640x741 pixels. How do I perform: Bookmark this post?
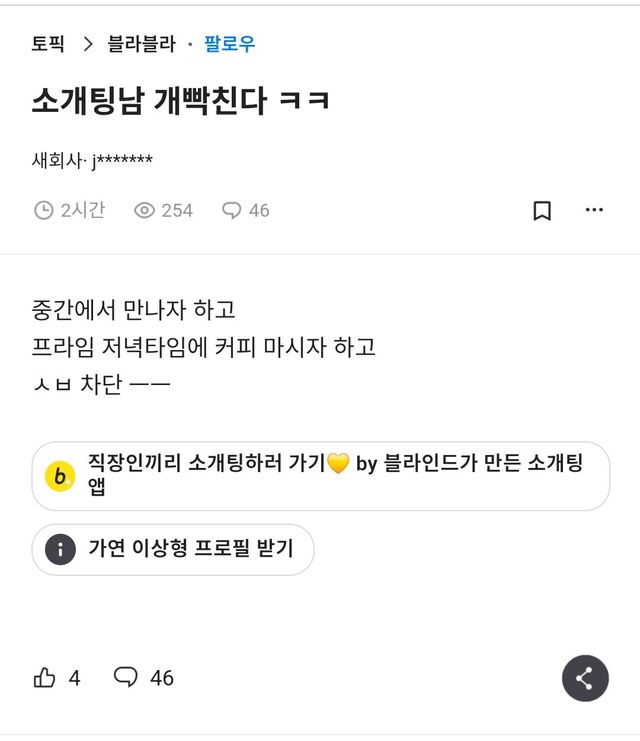coord(541,210)
